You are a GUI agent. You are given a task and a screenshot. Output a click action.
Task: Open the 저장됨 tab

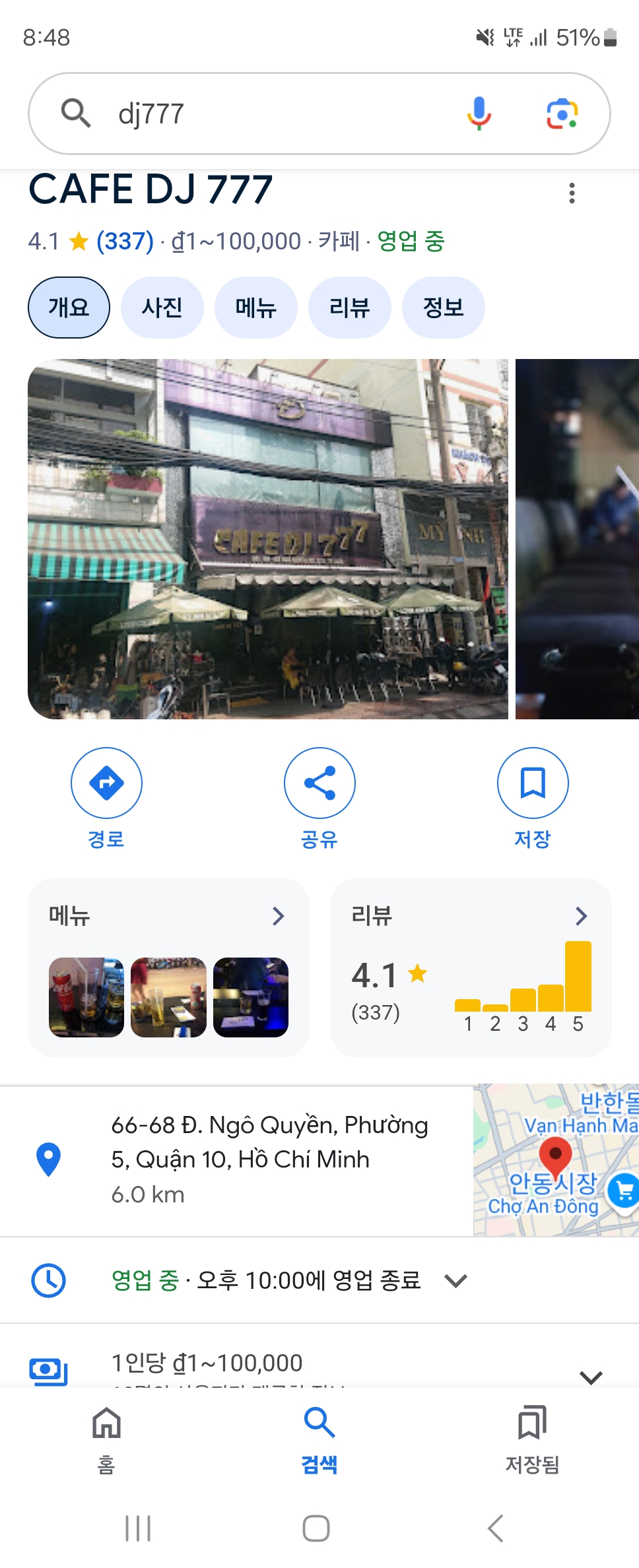pyautogui.click(x=532, y=1439)
